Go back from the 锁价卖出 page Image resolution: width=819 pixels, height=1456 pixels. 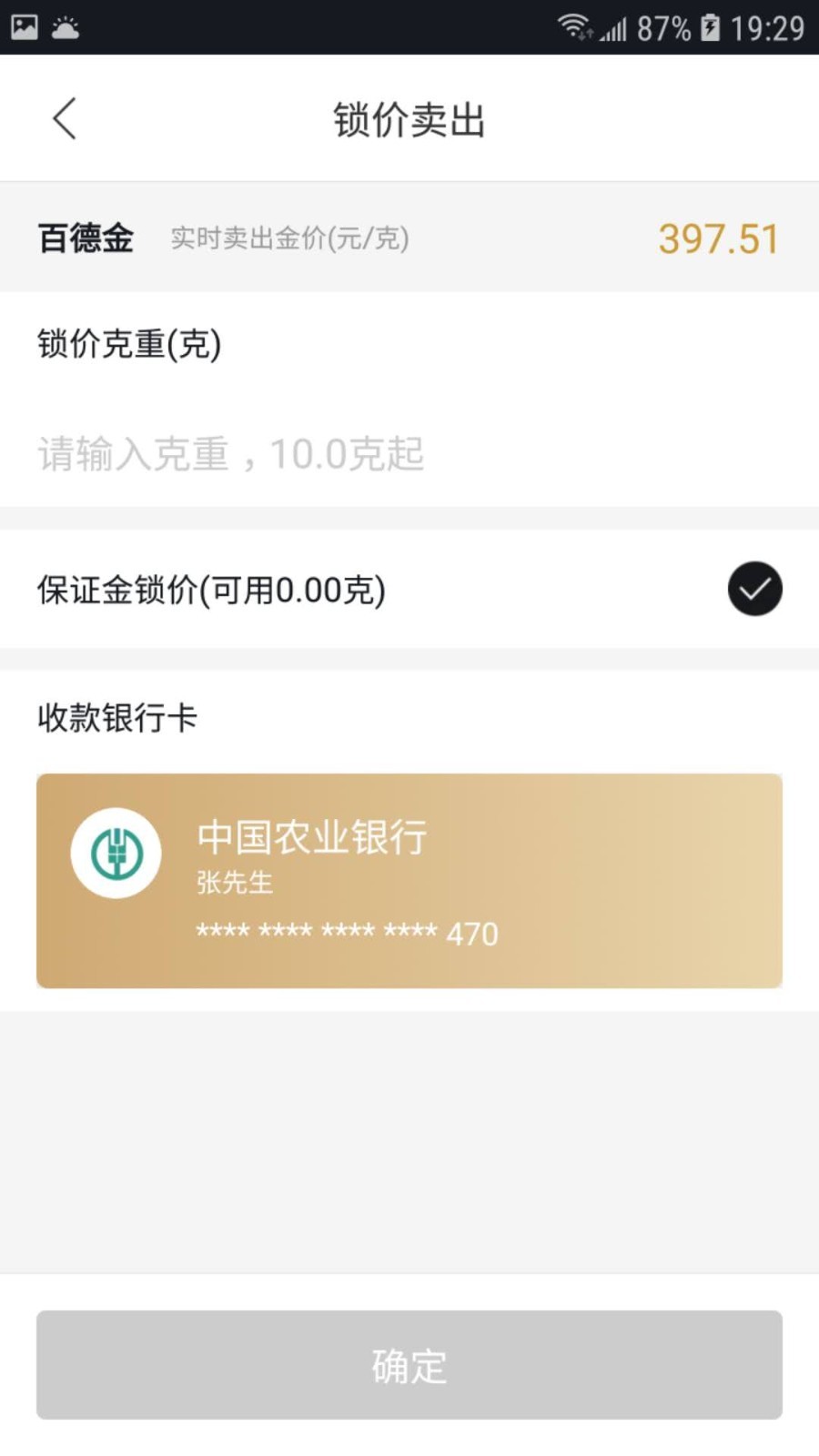point(65,119)
